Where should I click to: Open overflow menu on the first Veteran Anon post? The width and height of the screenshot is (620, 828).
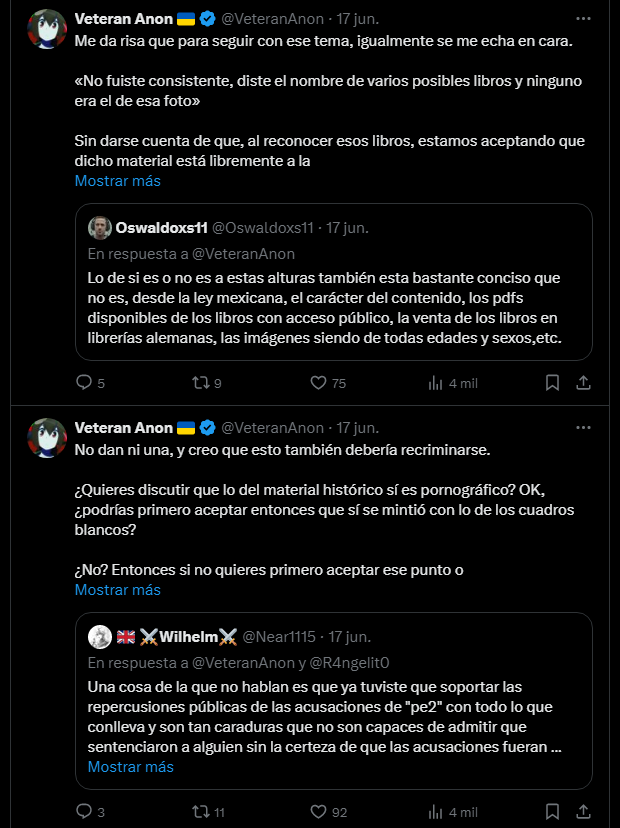(x=583, y=18)
